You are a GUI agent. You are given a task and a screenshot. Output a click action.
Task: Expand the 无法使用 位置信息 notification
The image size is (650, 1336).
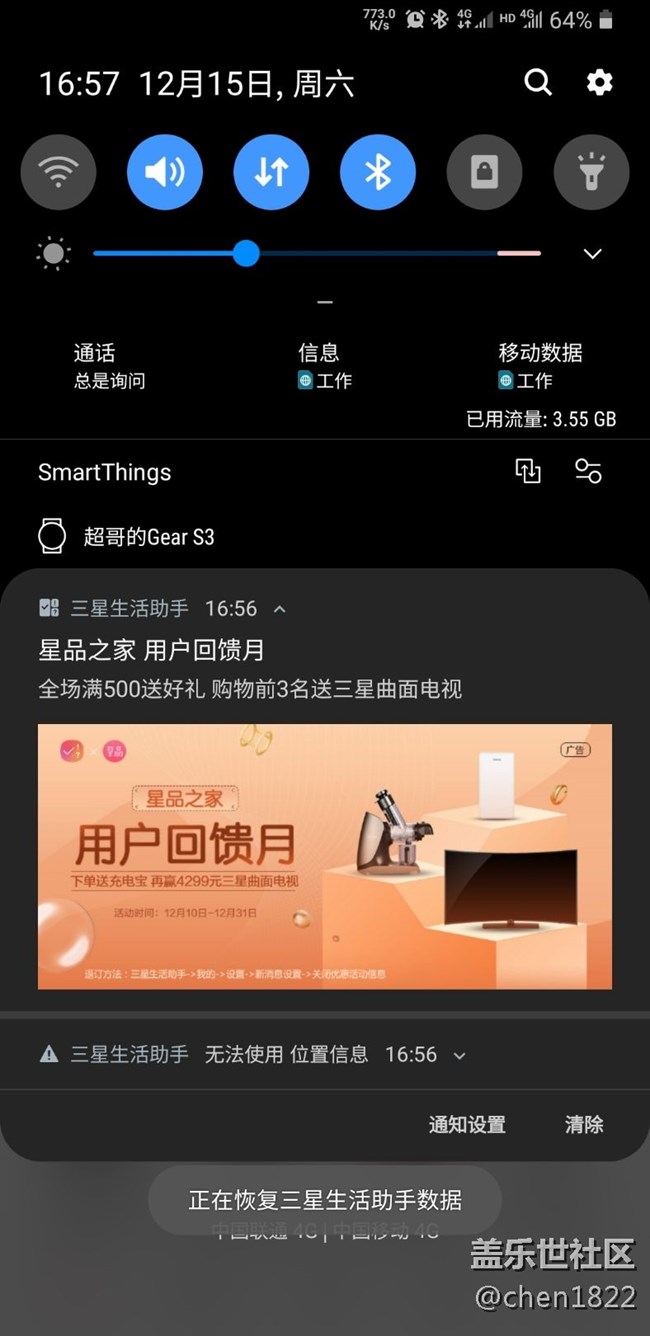(460, 1055)
